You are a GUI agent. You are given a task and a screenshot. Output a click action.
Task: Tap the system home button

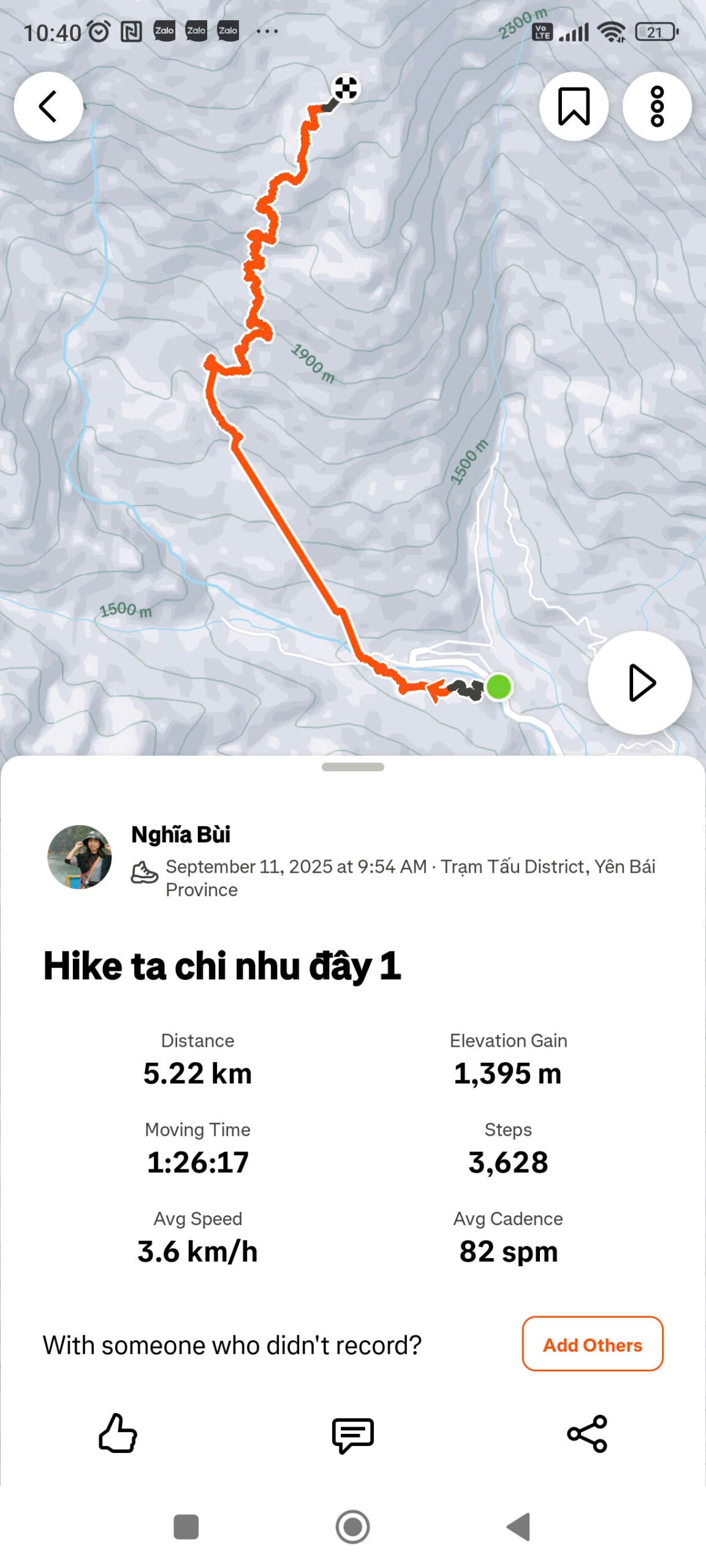(x=352, y=1526)
